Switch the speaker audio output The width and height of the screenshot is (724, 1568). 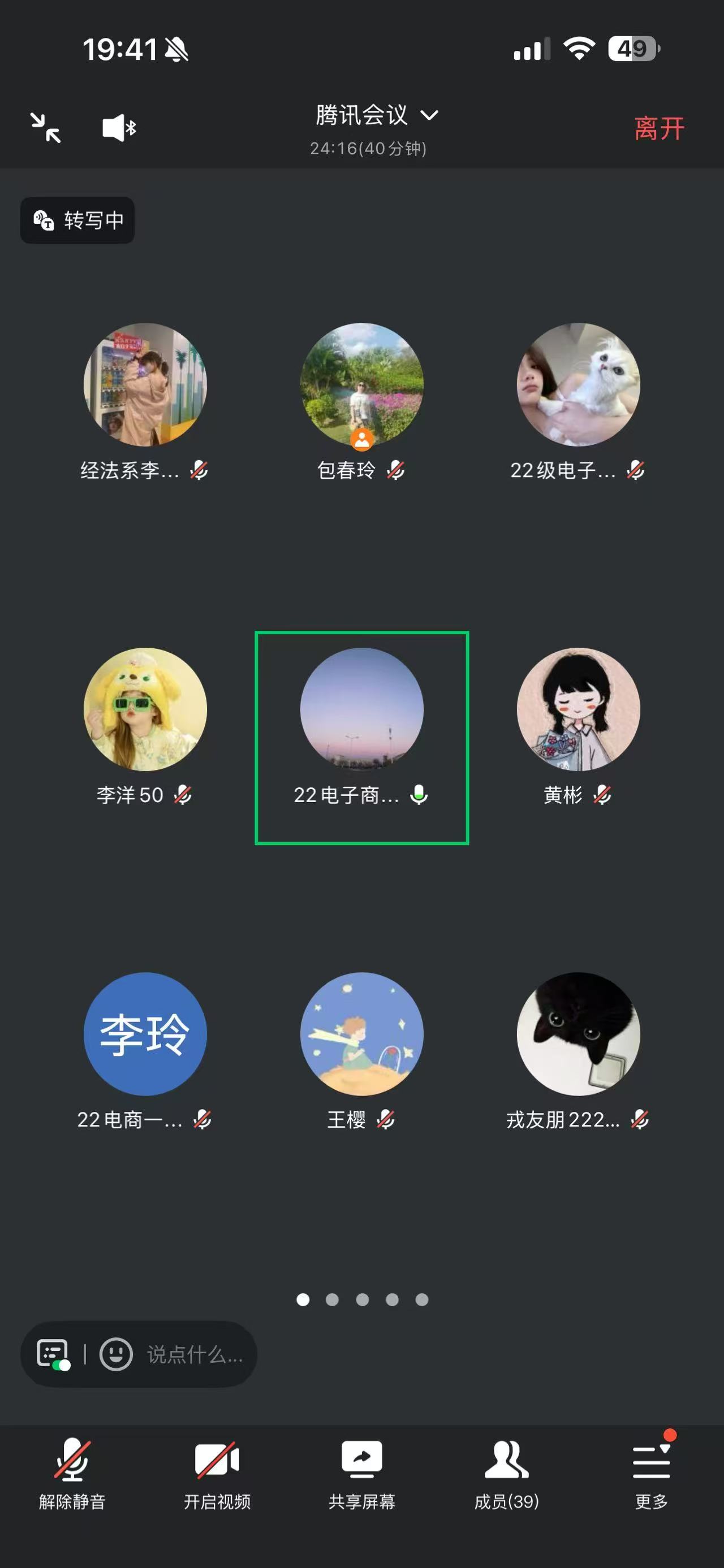[x=119, y=128]
